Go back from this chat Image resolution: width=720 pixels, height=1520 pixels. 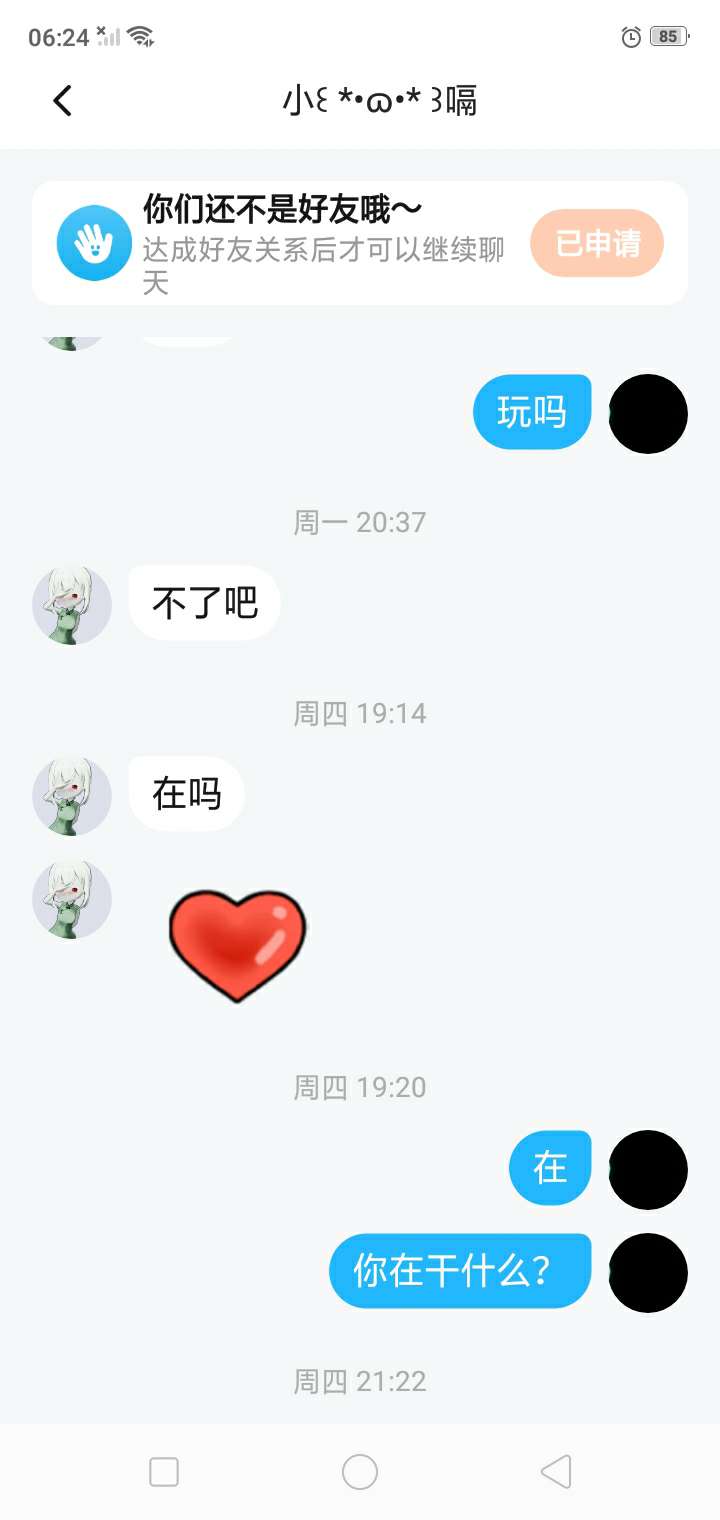pyautogui.click(x=63, y=100)
